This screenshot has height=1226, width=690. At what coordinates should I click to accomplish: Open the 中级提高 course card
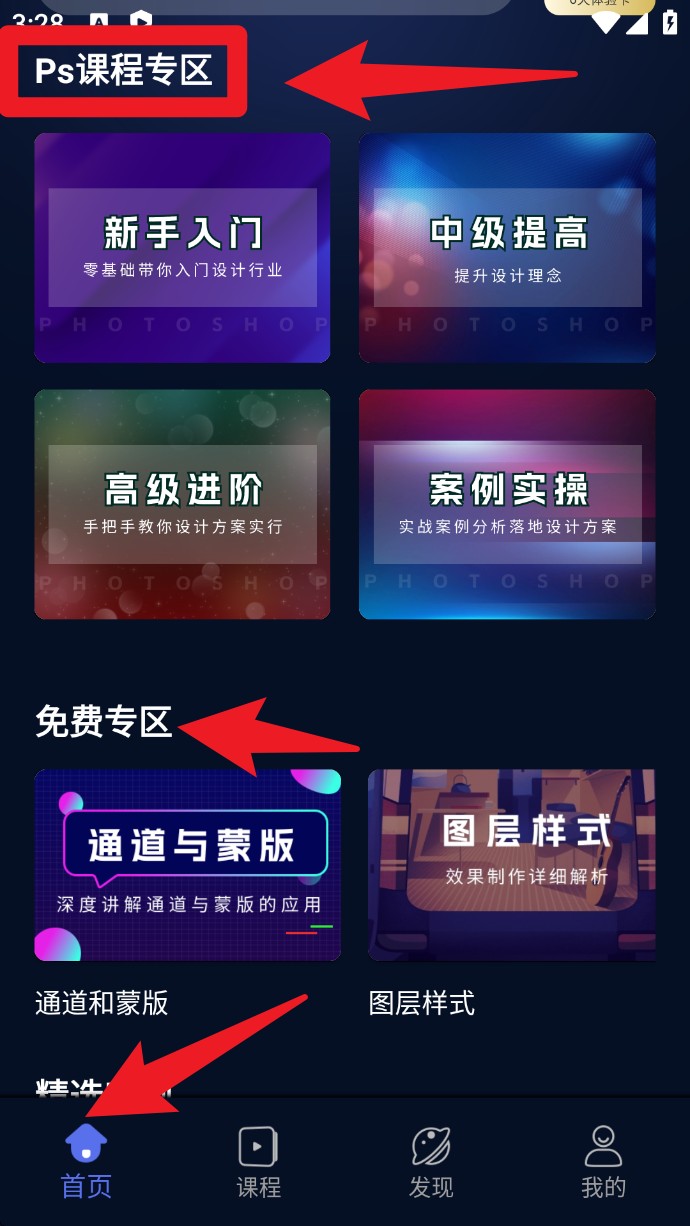tap(507, 248)
